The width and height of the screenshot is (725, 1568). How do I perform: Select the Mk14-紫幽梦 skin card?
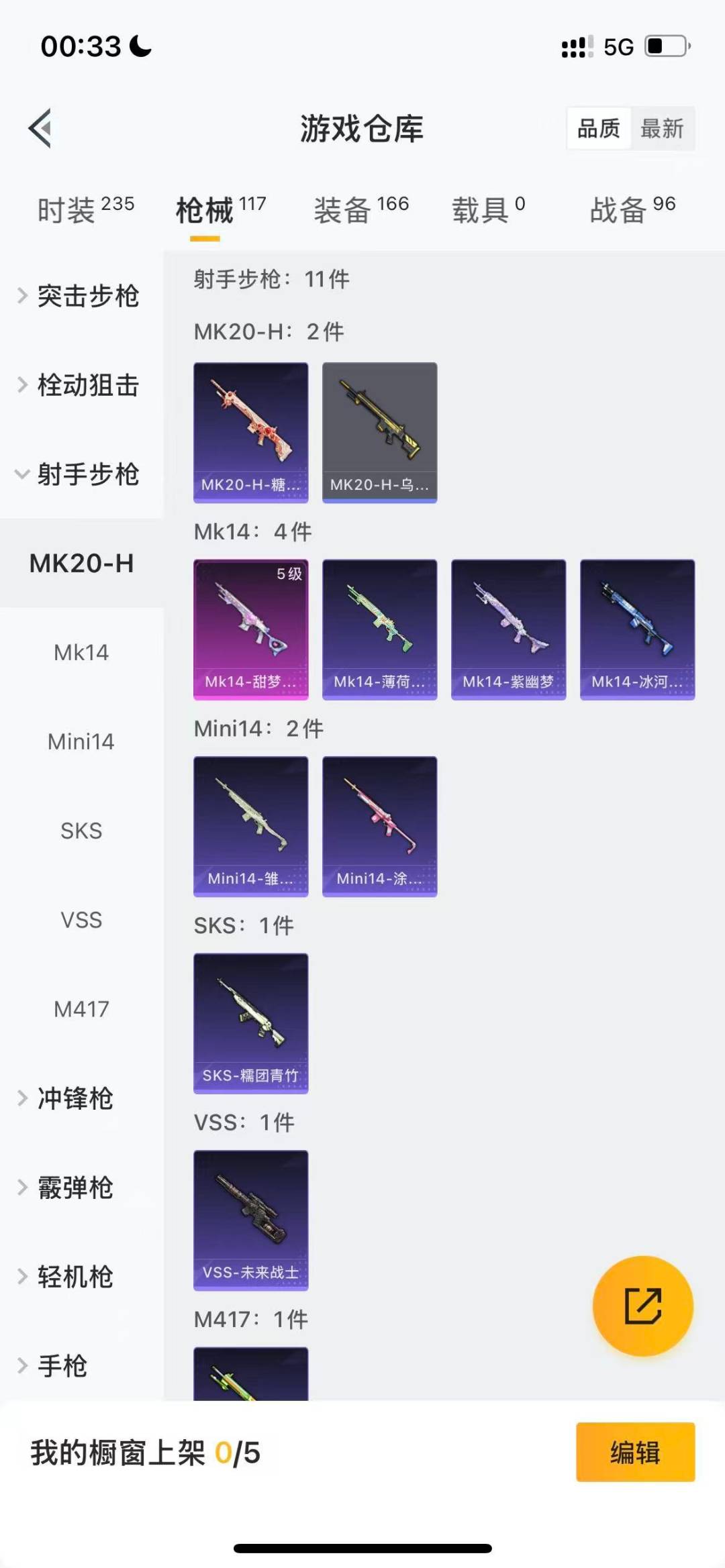(508, 627)
